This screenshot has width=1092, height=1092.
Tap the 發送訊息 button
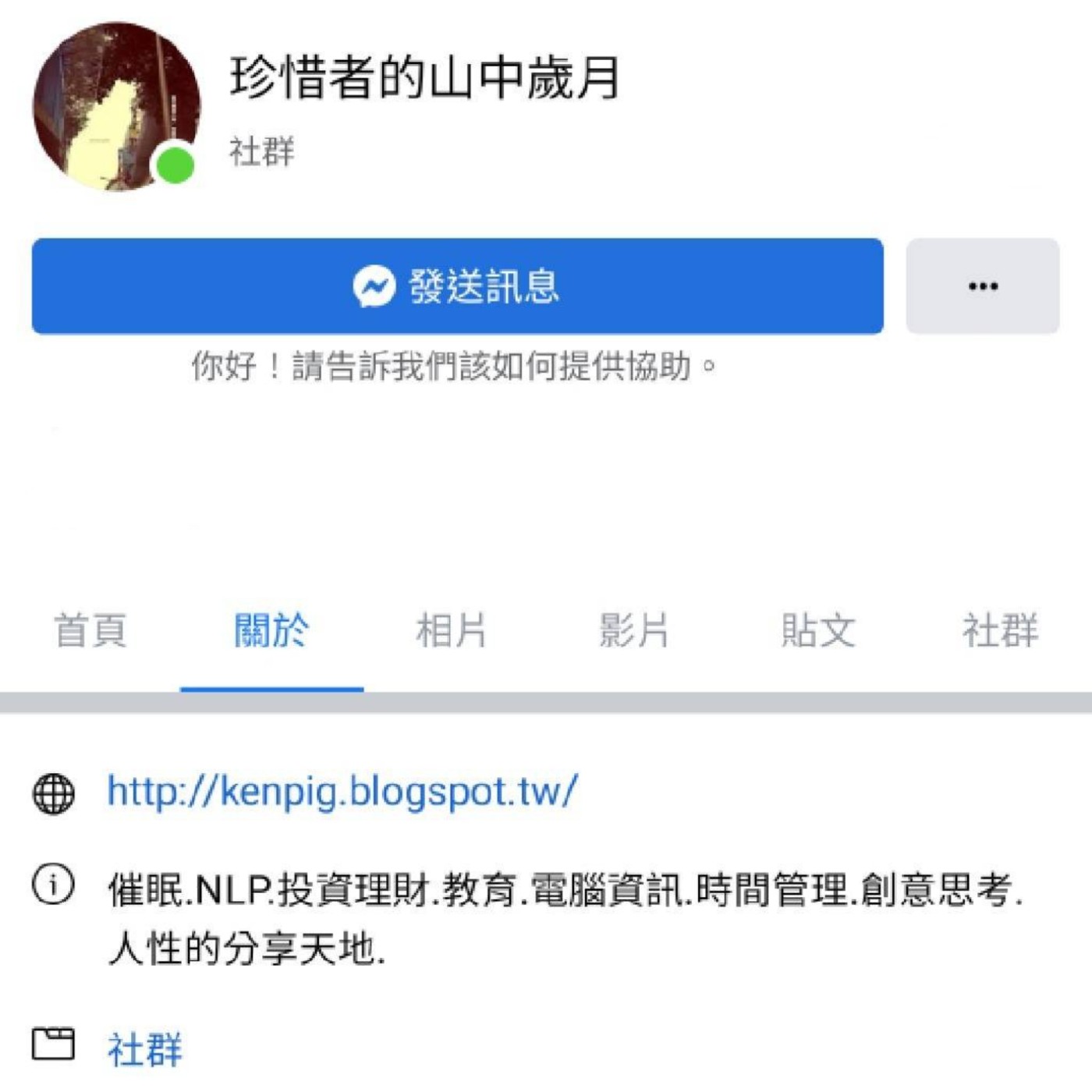pos(457,286)
